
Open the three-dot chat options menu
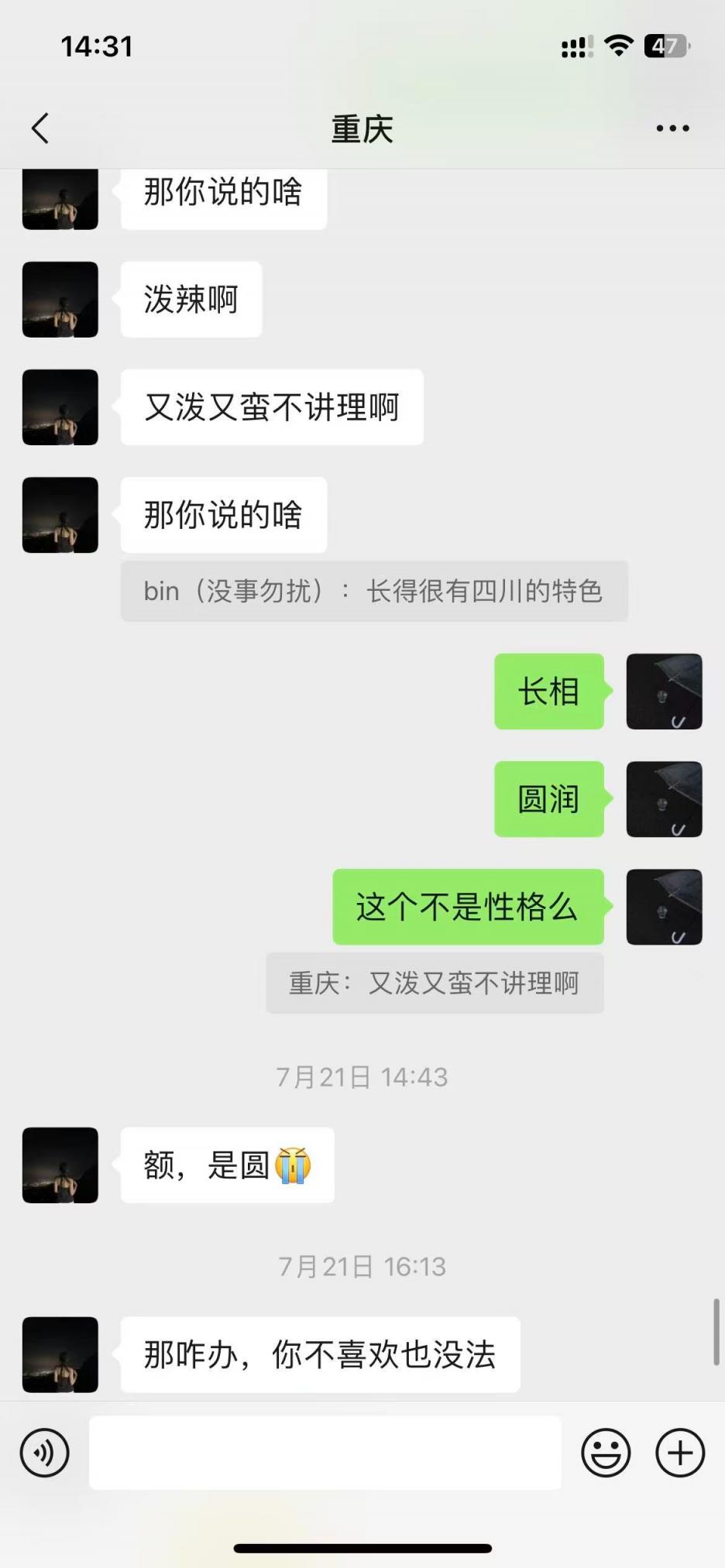coord(672,129)
